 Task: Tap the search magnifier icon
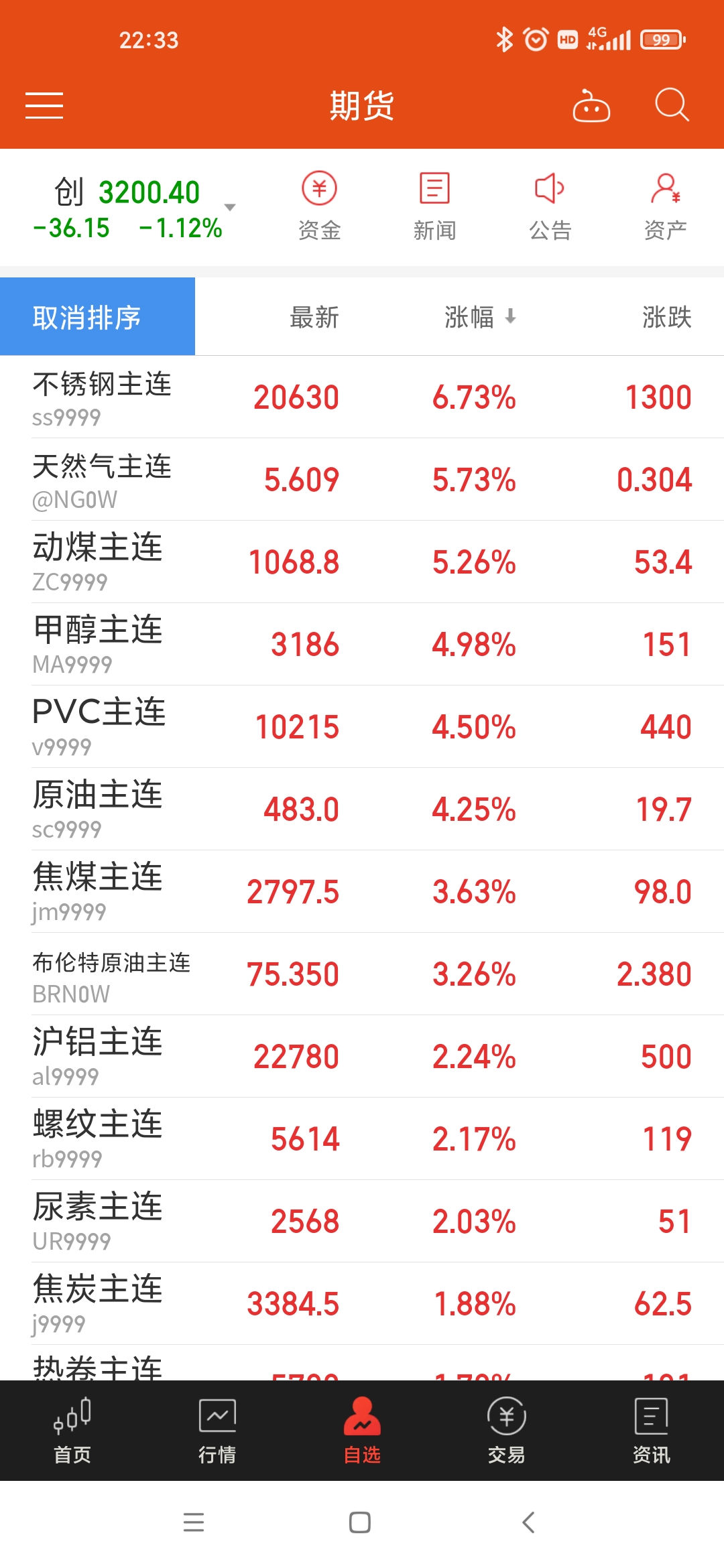(x=672, y=105)
